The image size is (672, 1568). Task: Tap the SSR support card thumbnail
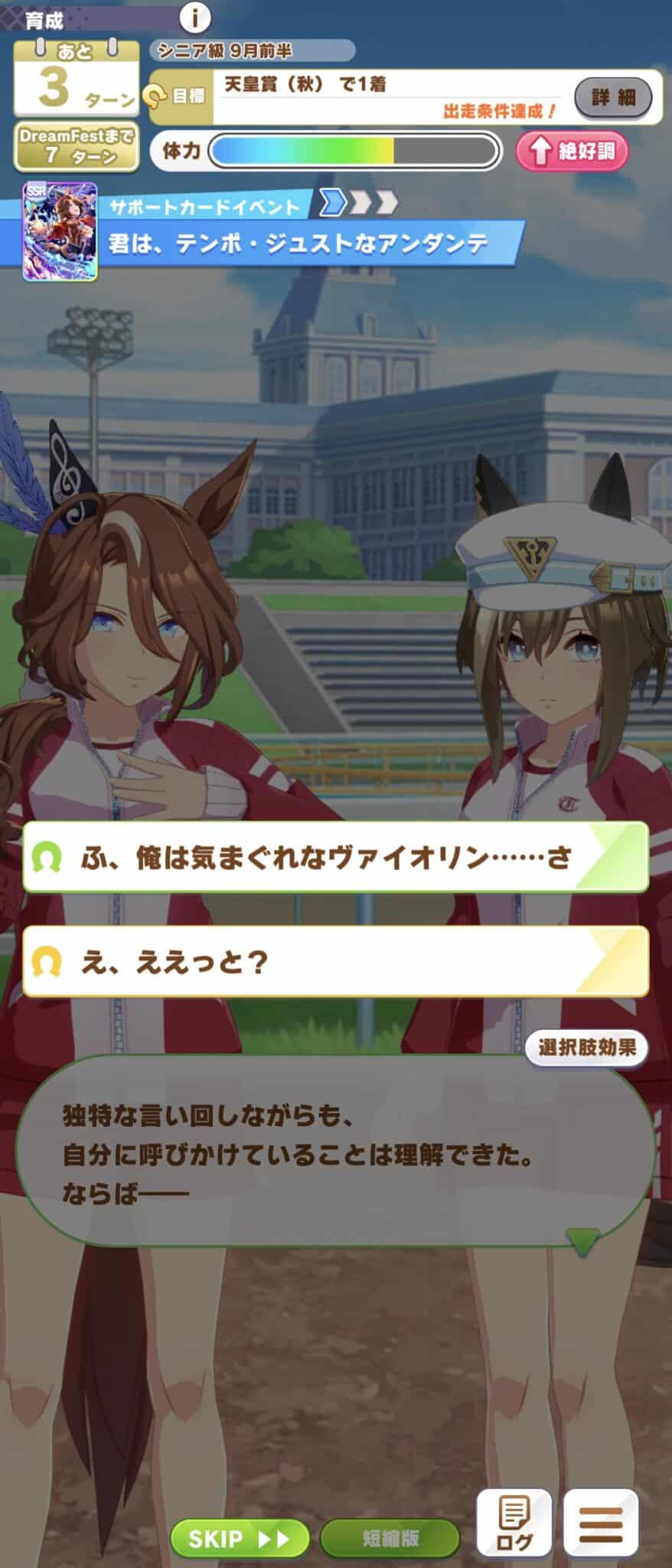pyautogui.click(x=60, y=231)
